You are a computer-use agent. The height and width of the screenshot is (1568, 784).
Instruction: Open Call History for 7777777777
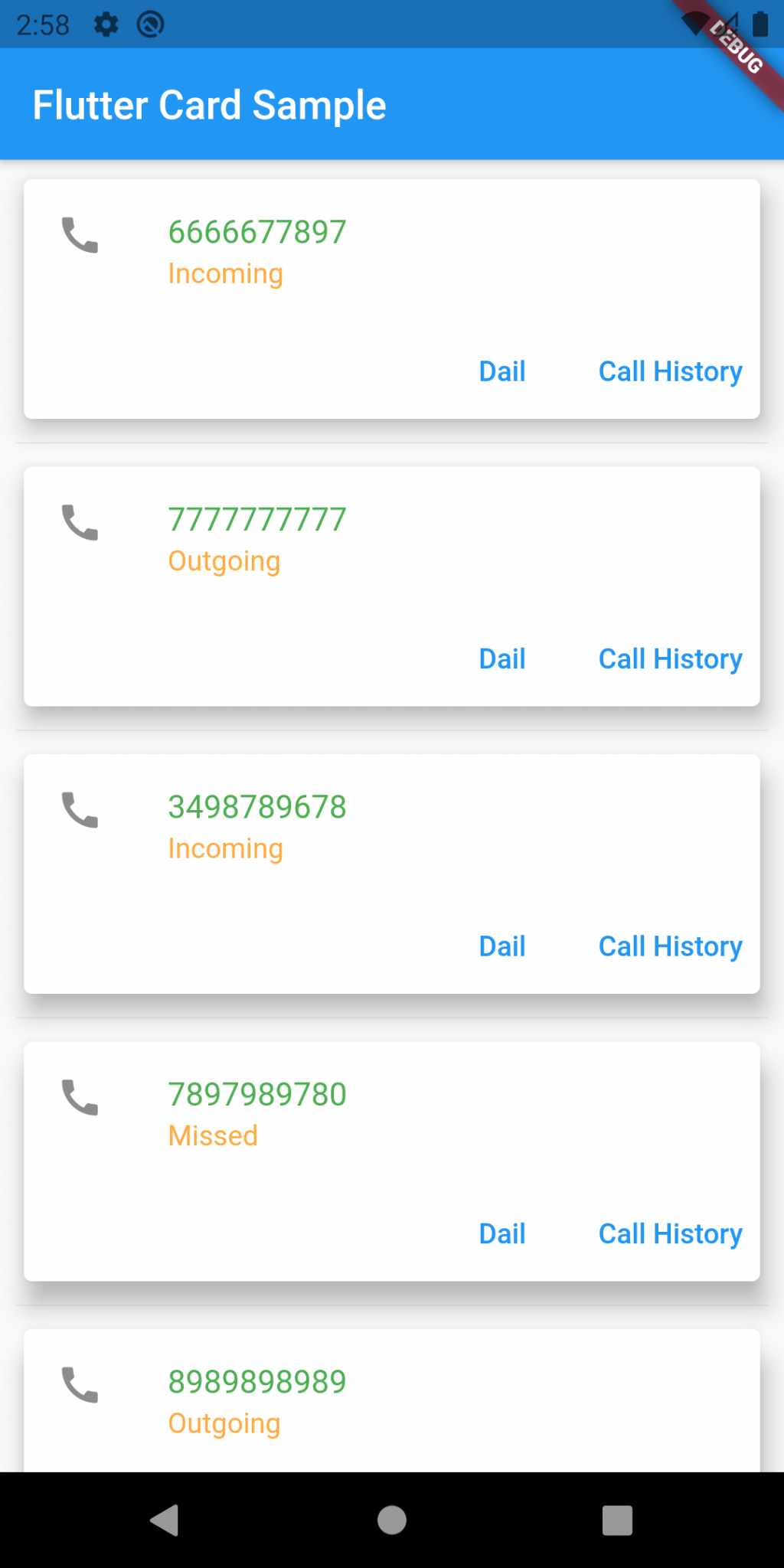(670, 658)
